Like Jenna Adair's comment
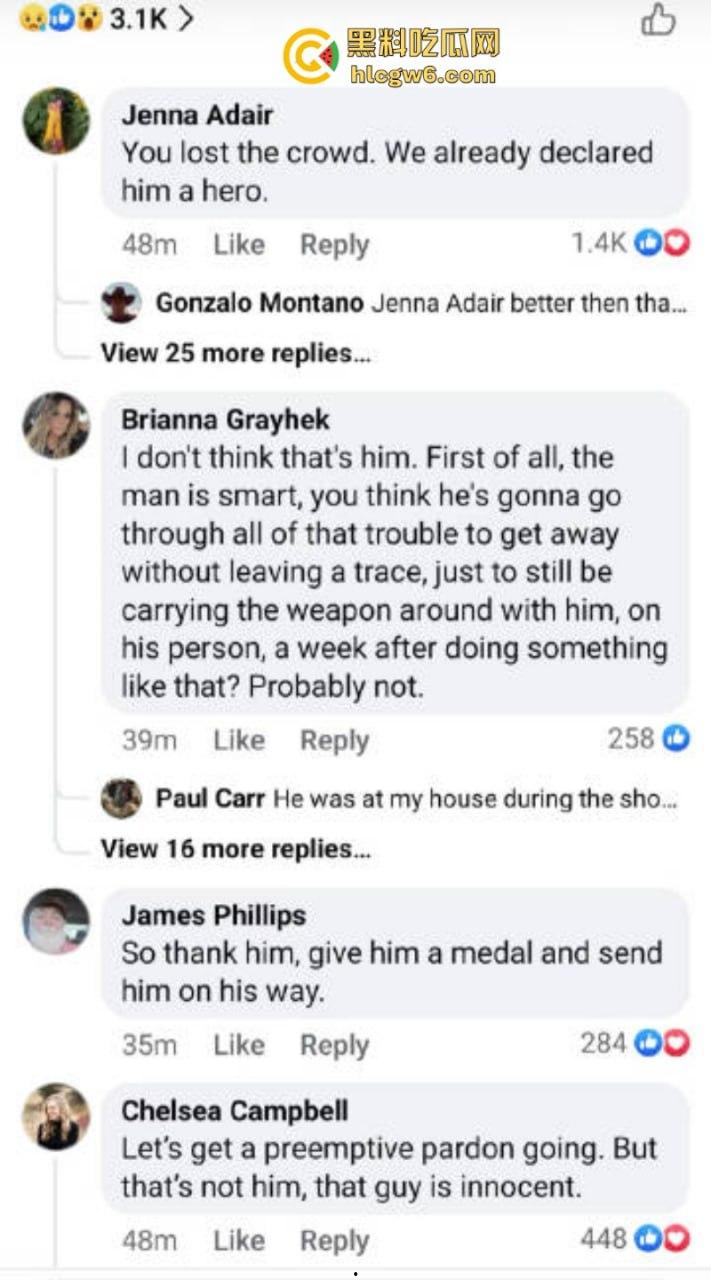This screenshot has height=1280, width=711. (x=238, y=244)
